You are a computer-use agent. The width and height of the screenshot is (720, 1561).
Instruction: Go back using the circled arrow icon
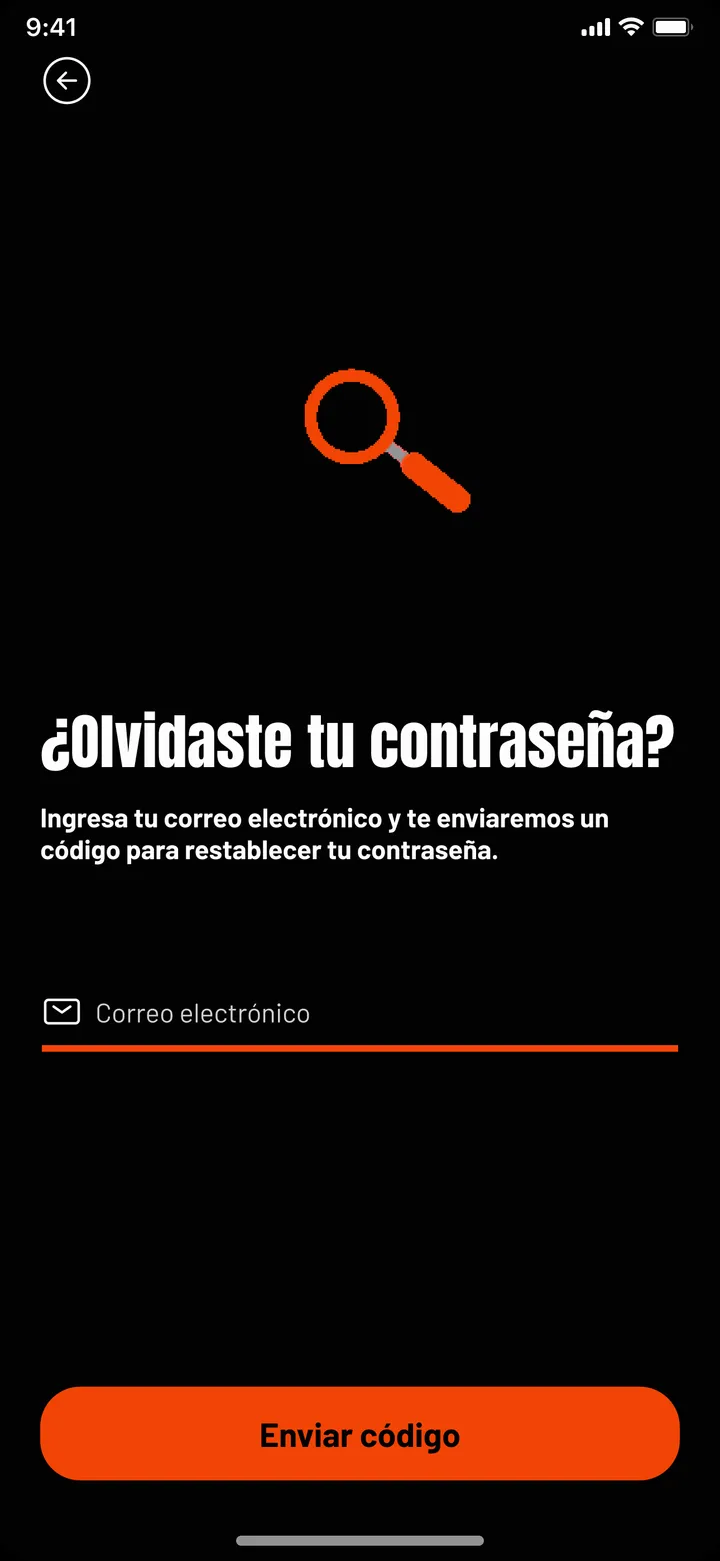click(x=67, y=81)
